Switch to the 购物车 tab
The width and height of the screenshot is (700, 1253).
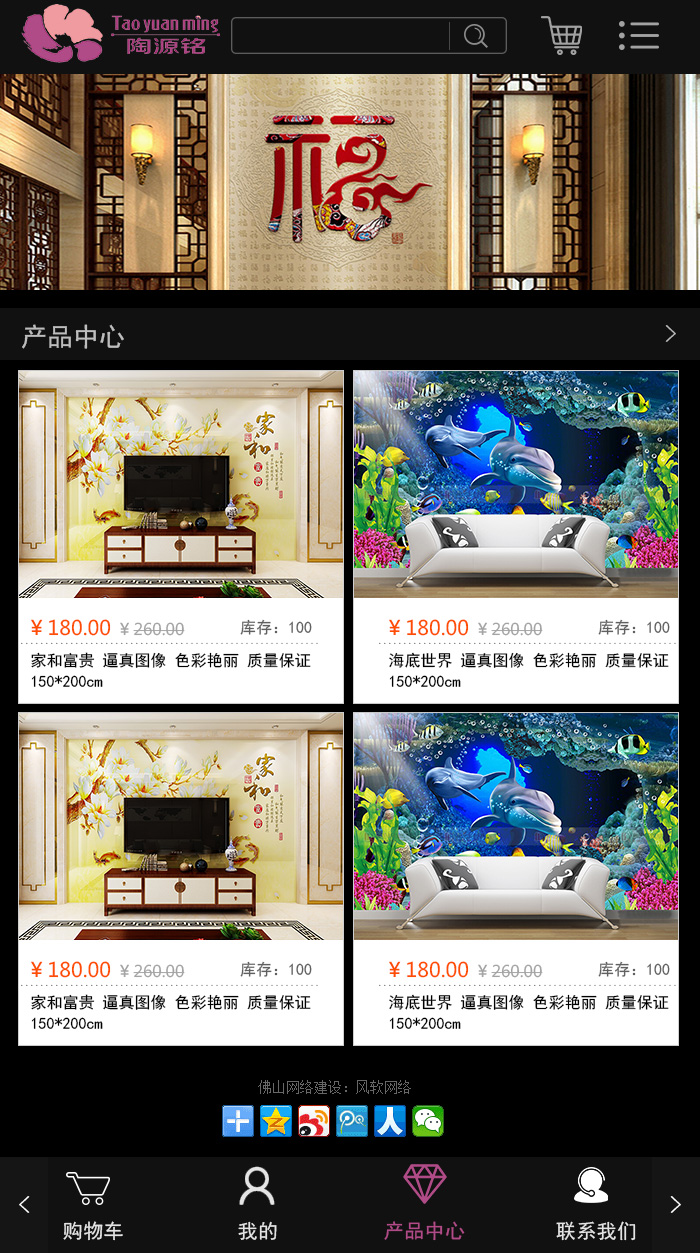coord(92,1204)
